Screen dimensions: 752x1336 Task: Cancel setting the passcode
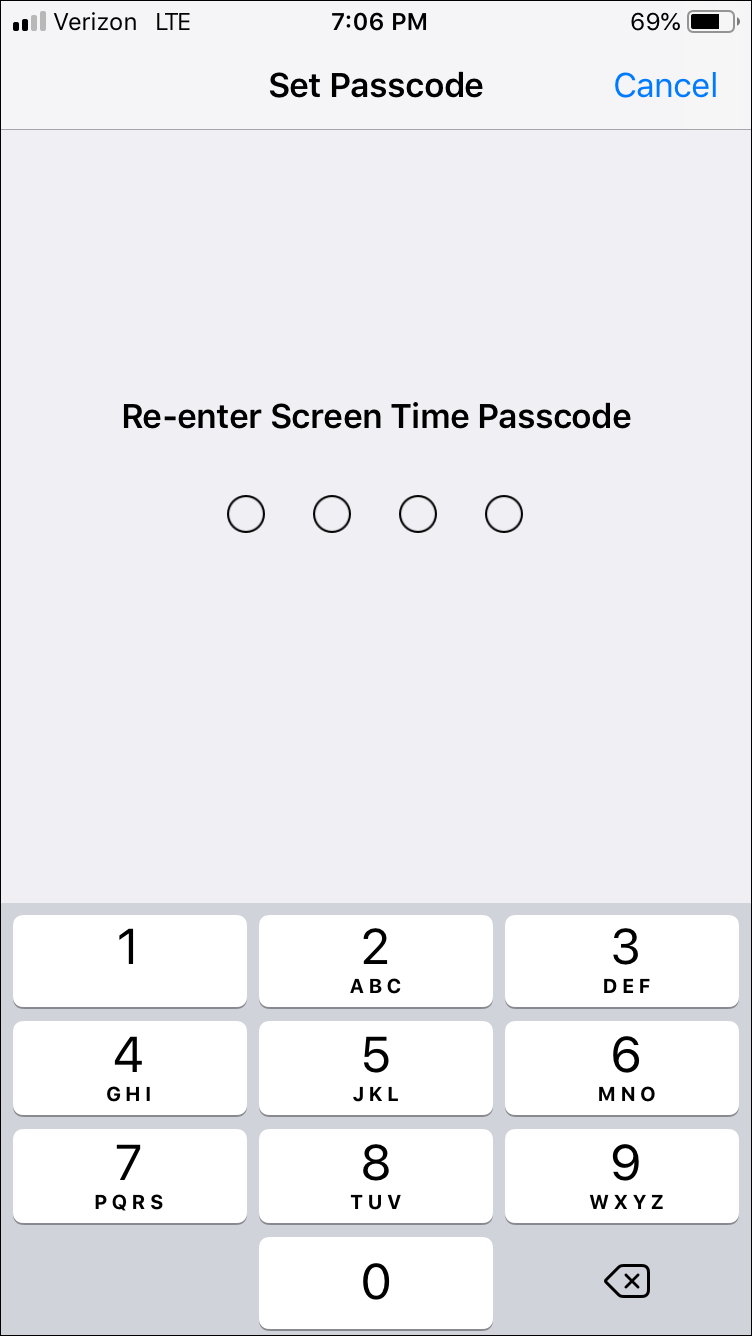(665, 86)
